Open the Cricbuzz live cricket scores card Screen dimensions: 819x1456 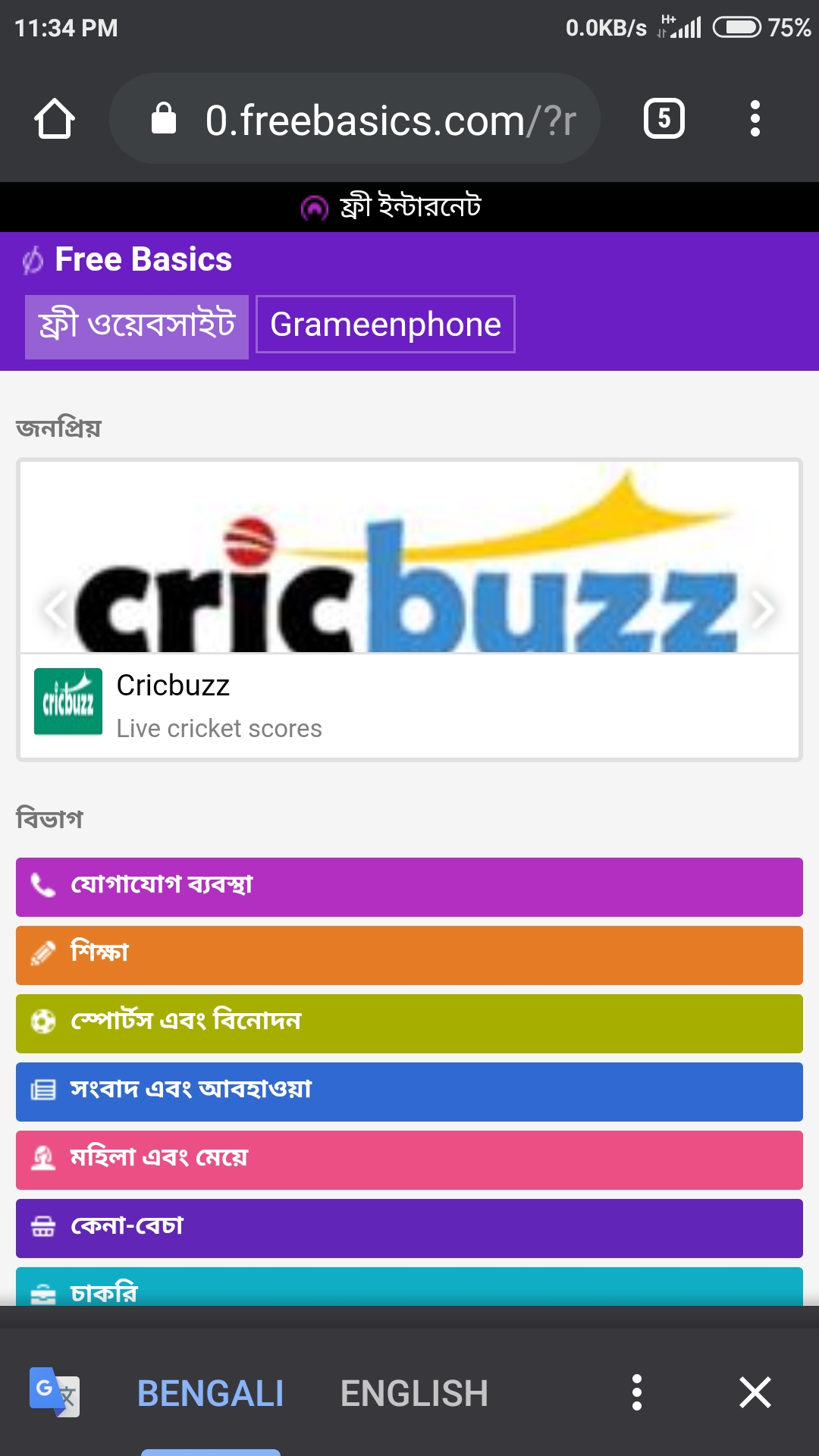[409, 705]
